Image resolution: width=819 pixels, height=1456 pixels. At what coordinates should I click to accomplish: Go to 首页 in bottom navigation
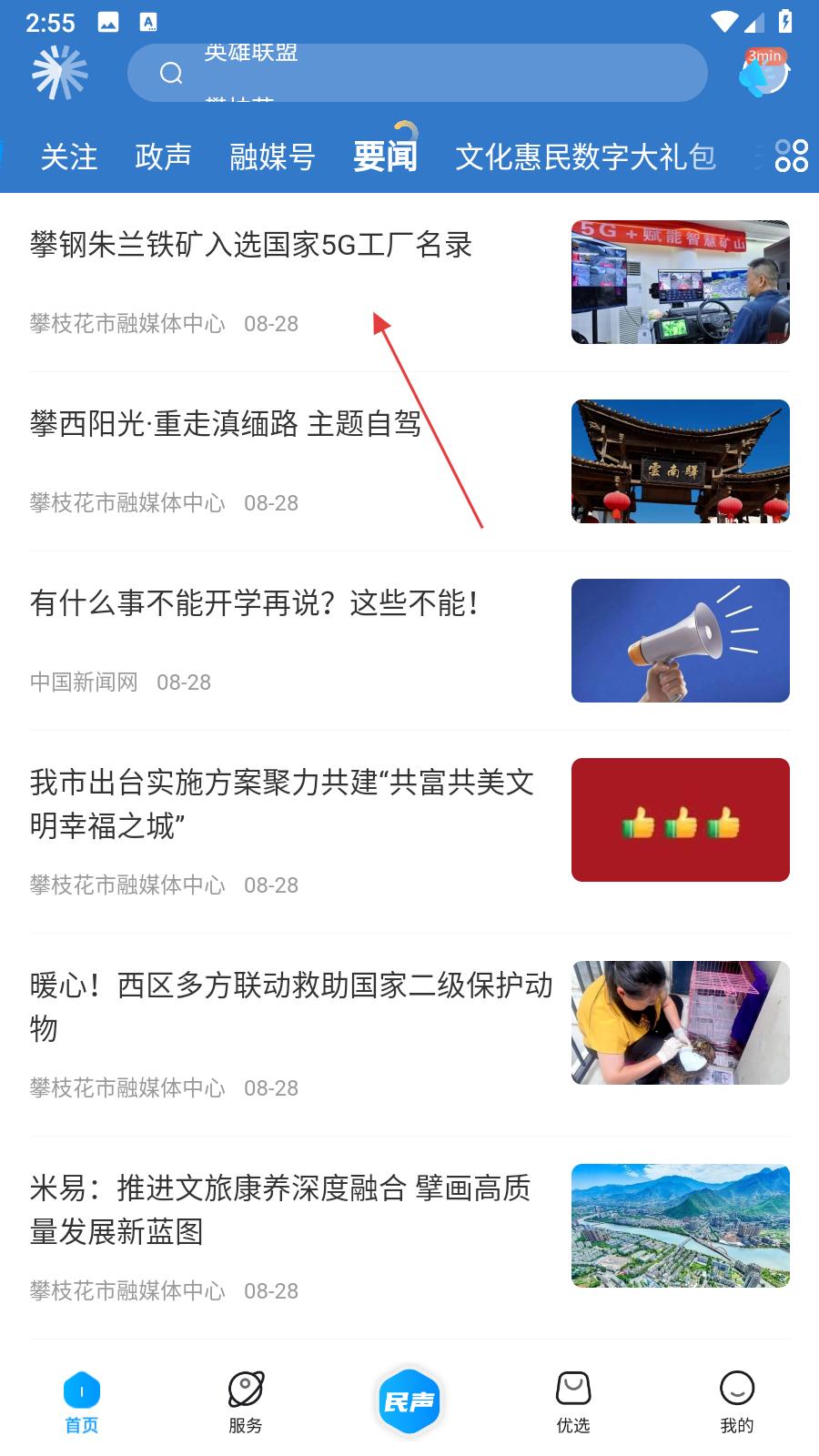click(82, 1401)
